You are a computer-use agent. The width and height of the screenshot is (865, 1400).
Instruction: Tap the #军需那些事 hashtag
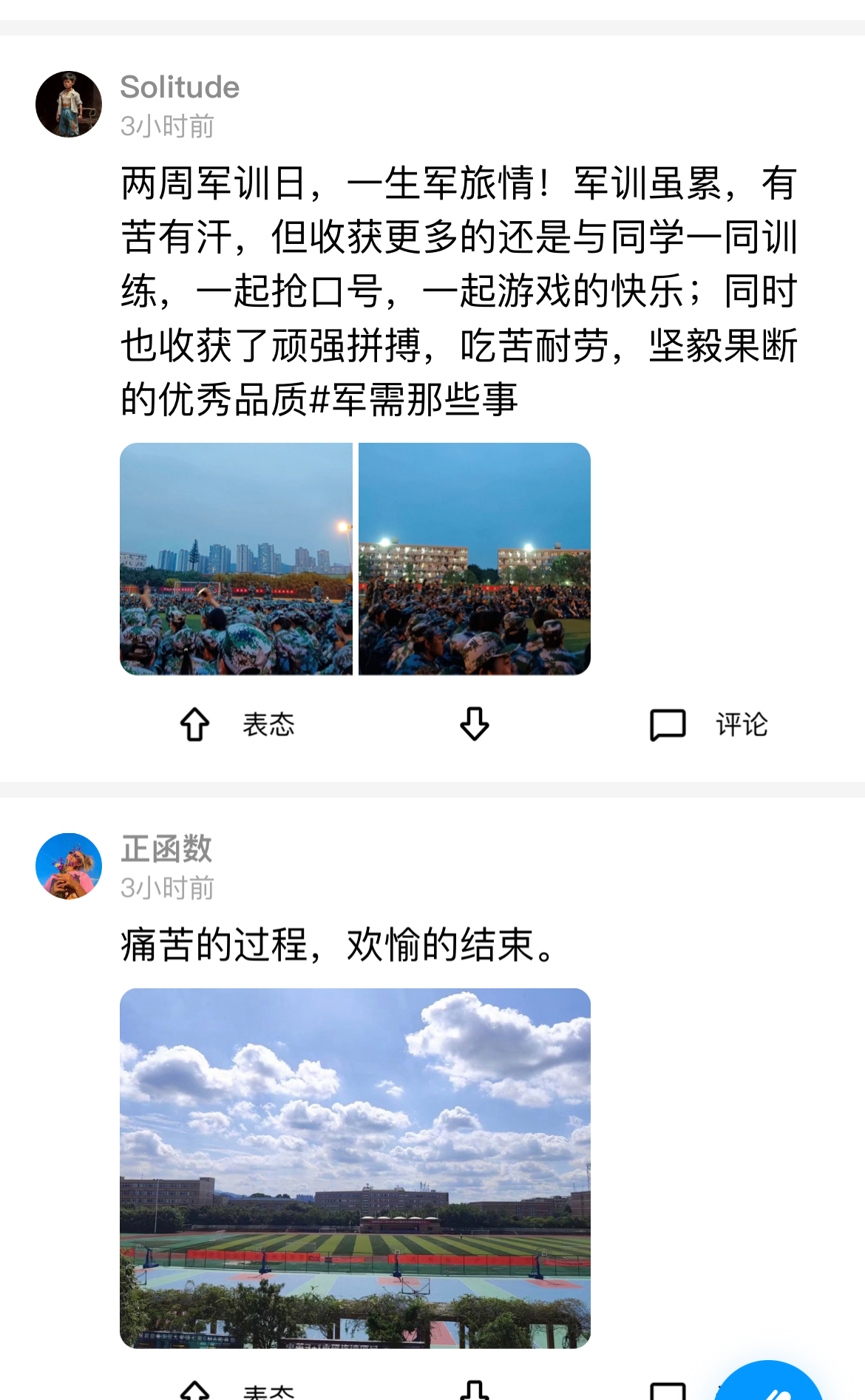click(x=414, y=400)
